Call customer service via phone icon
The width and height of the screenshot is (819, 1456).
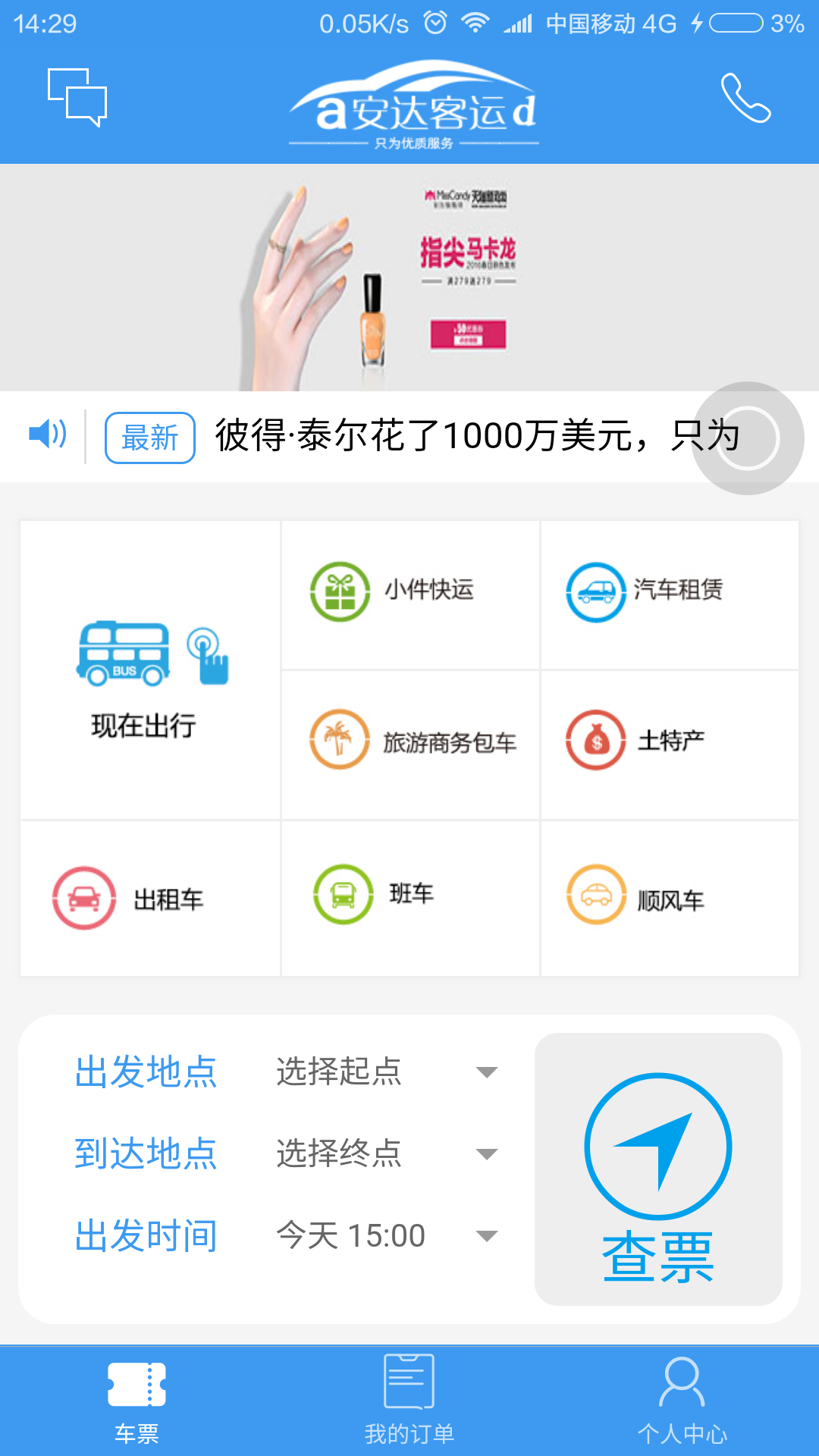click(745, 99)
